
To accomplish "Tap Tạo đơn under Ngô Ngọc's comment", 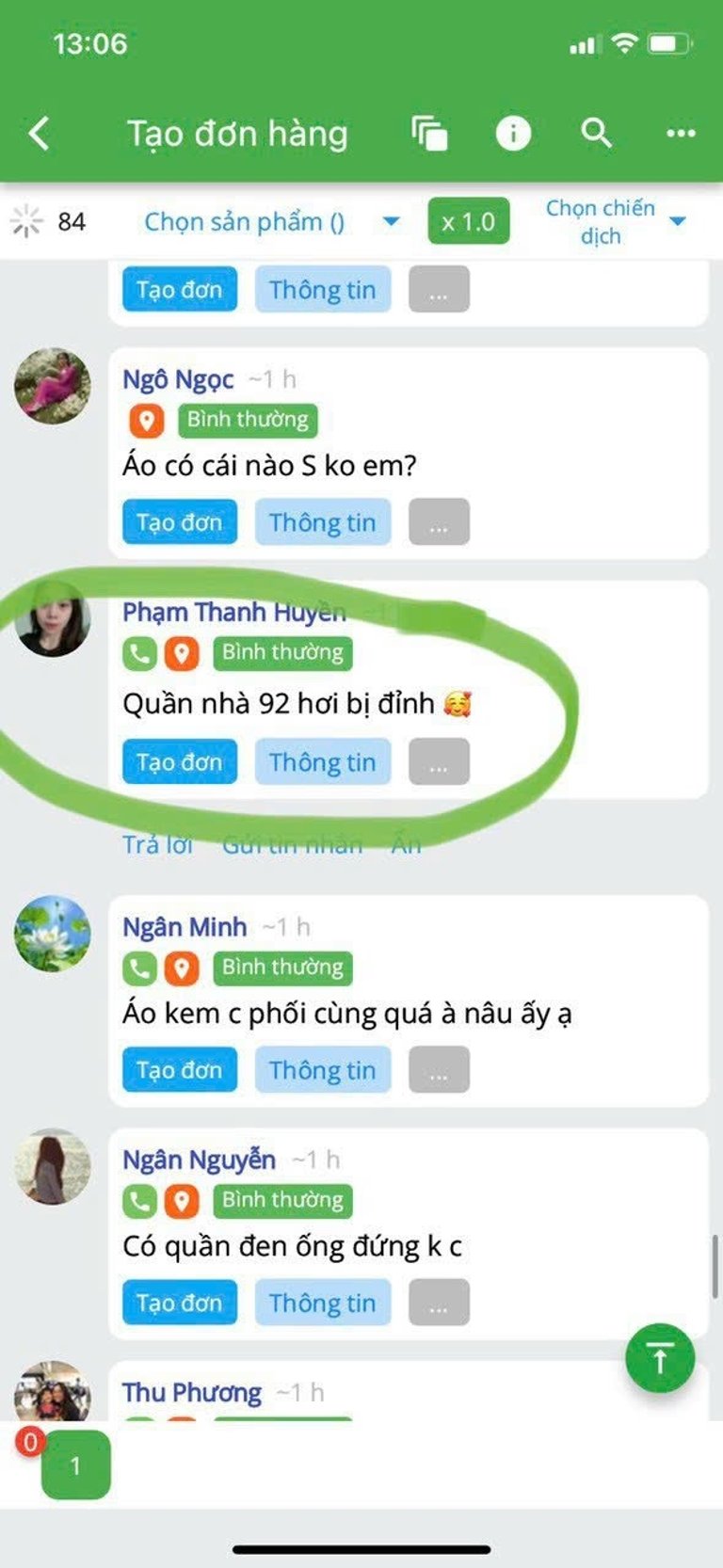I will [179, 522].
